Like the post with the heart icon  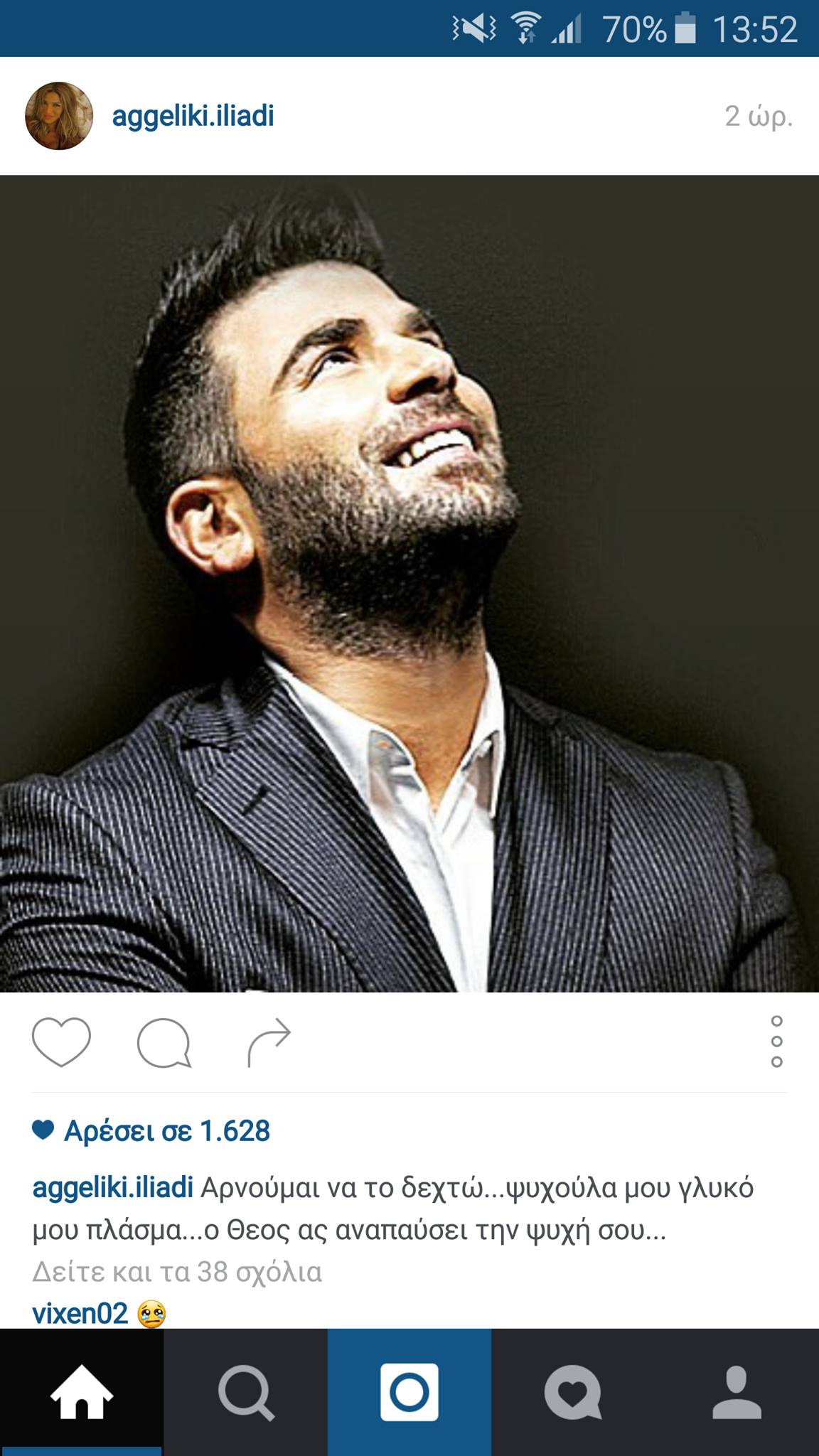(62, 1042)
